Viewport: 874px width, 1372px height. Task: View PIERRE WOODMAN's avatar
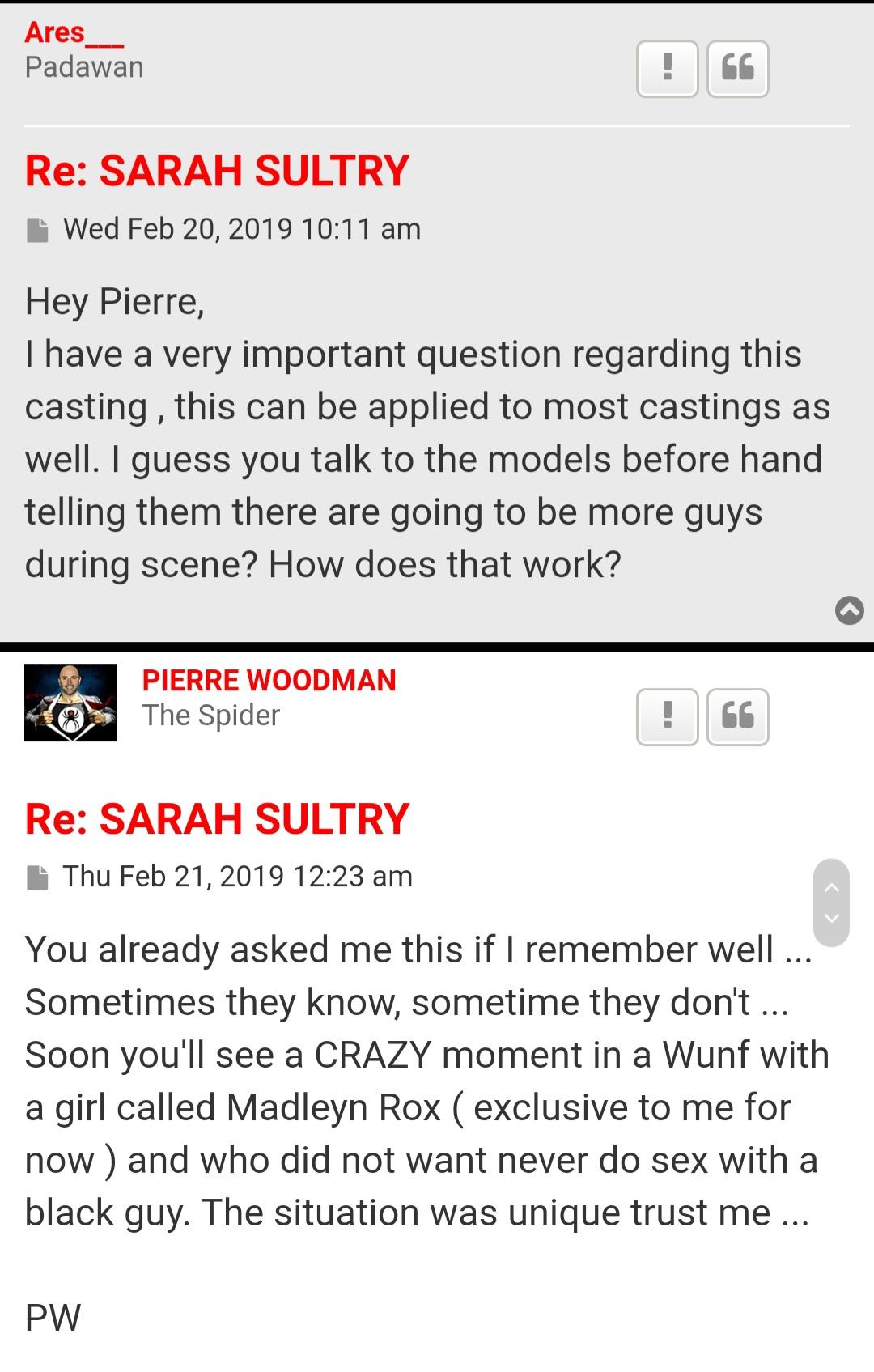coord(70,703)
